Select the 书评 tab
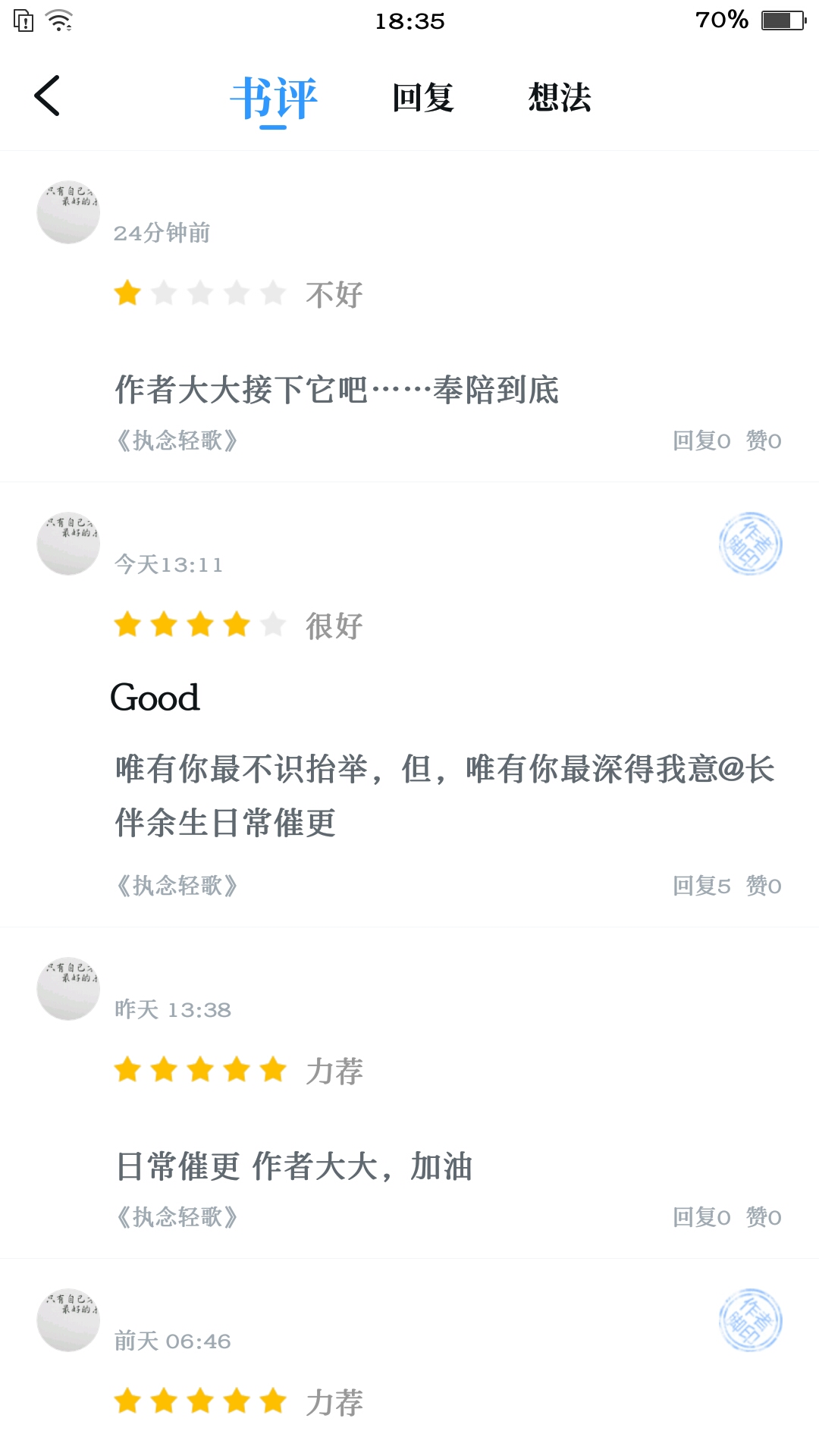This screenshot has height=1456, width=819. [274, 99]
